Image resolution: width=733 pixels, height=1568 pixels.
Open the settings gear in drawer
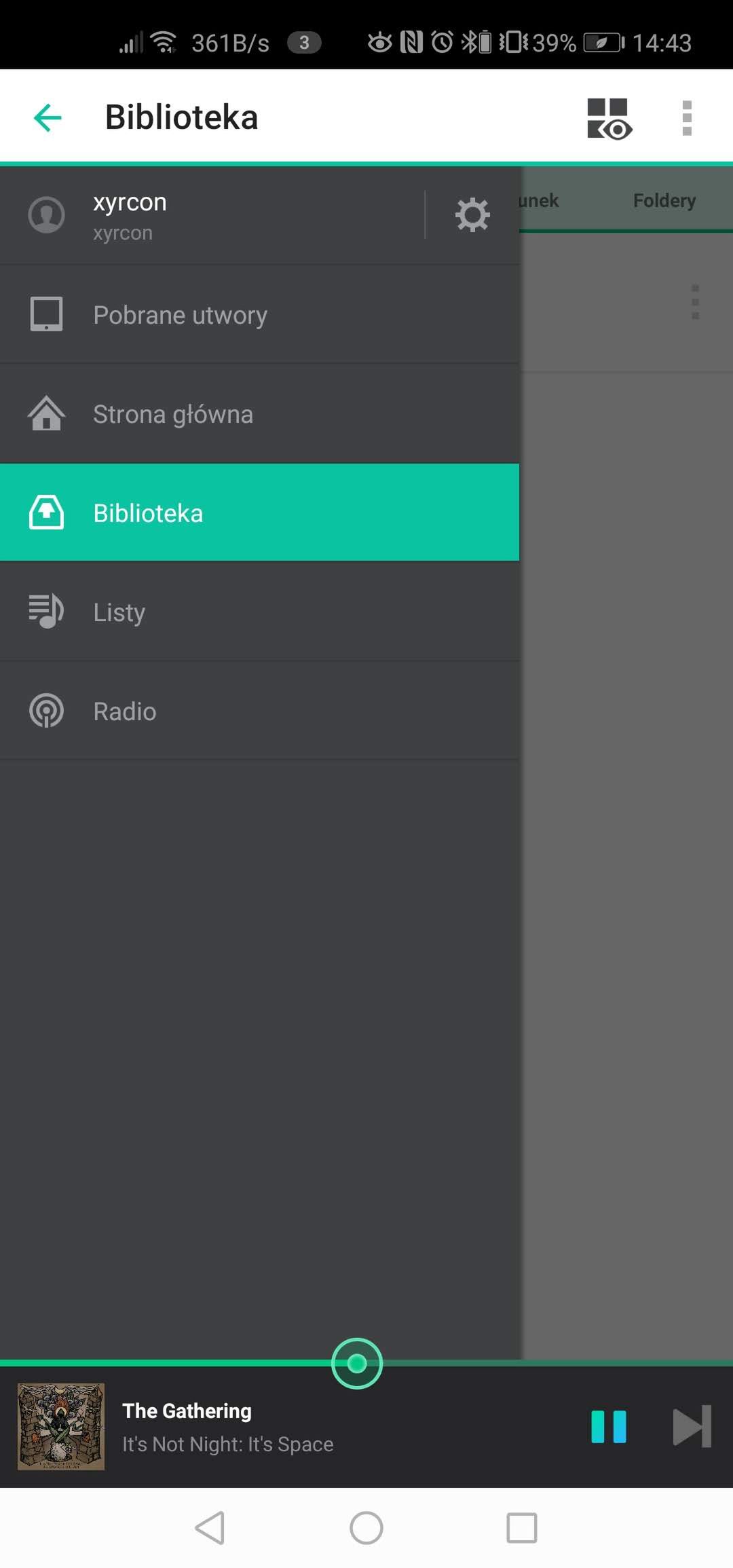click(x=472, y=215)
